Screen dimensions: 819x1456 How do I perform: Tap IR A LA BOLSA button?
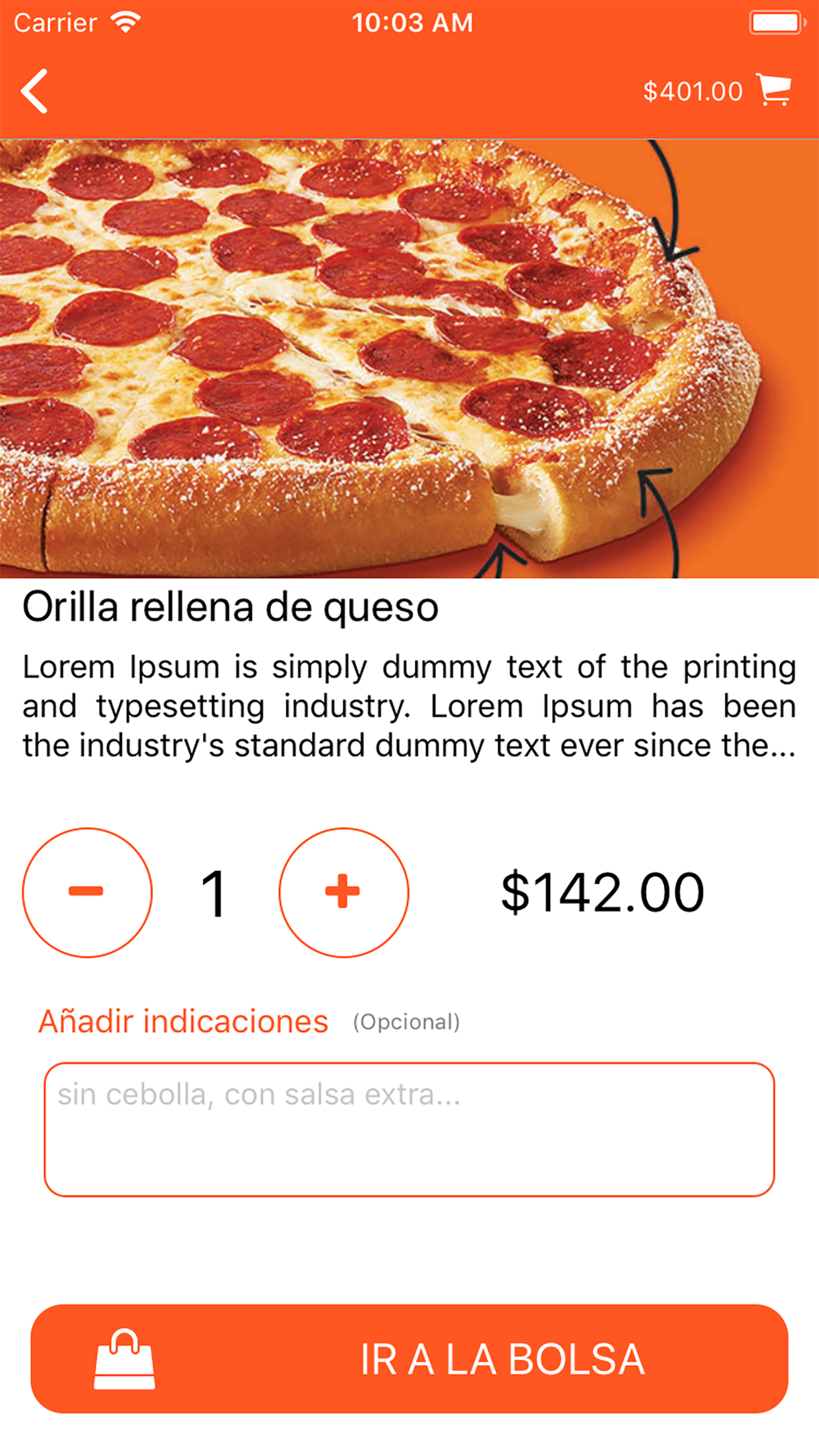pos(409,1358)
